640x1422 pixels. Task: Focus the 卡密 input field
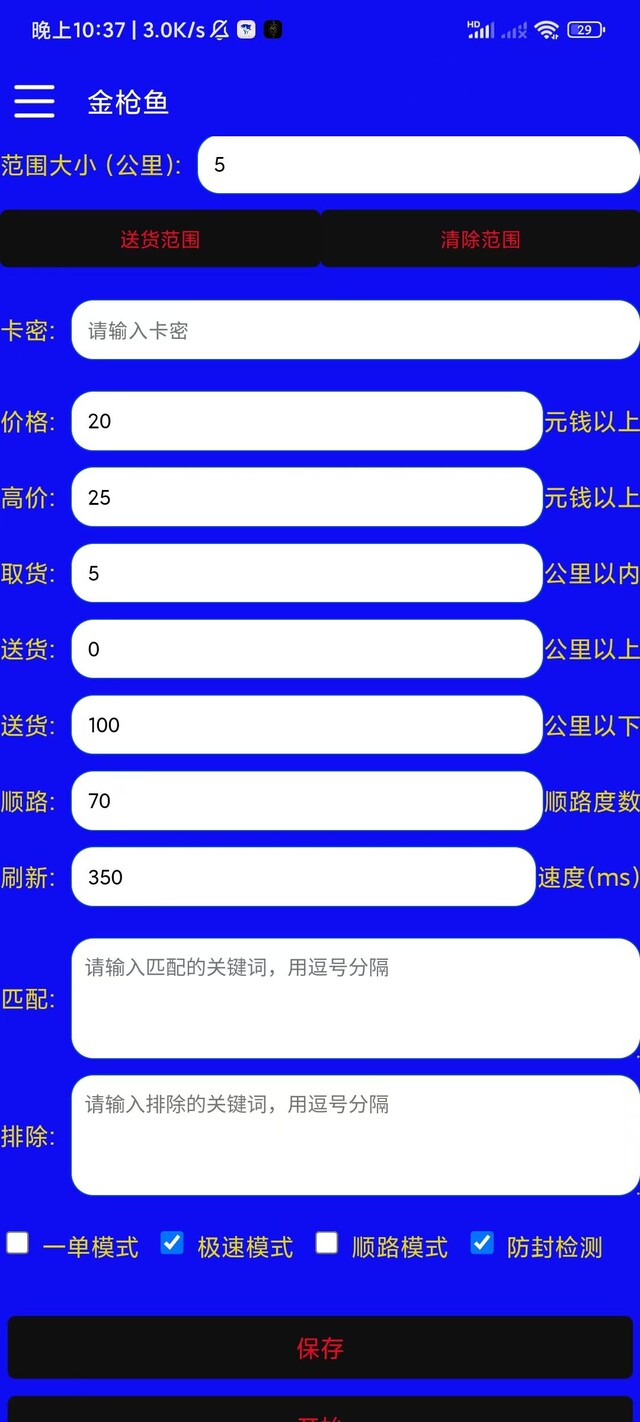pyautogui.click(x=355, y=331)
